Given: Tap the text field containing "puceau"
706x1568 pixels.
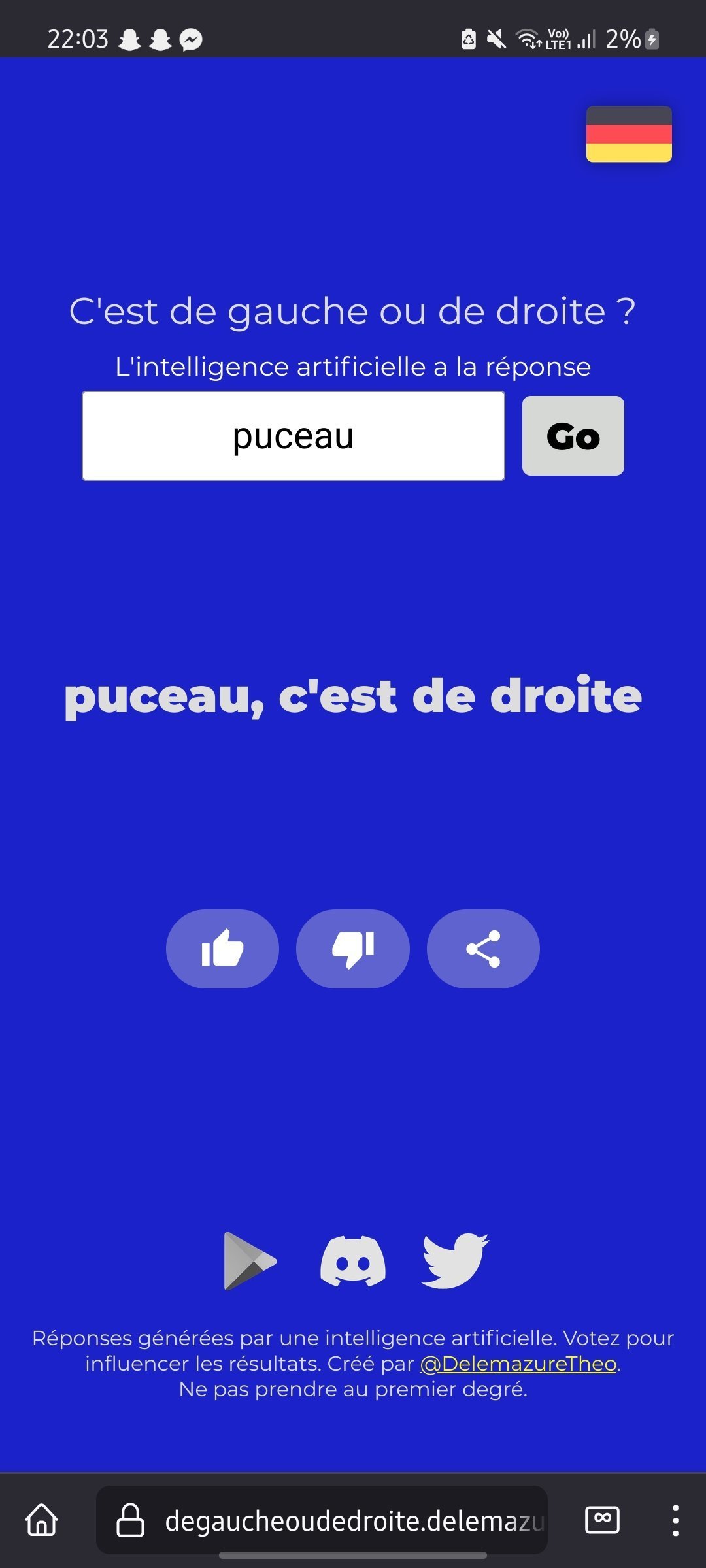Looking at the screenshot, I should point(294,436).
